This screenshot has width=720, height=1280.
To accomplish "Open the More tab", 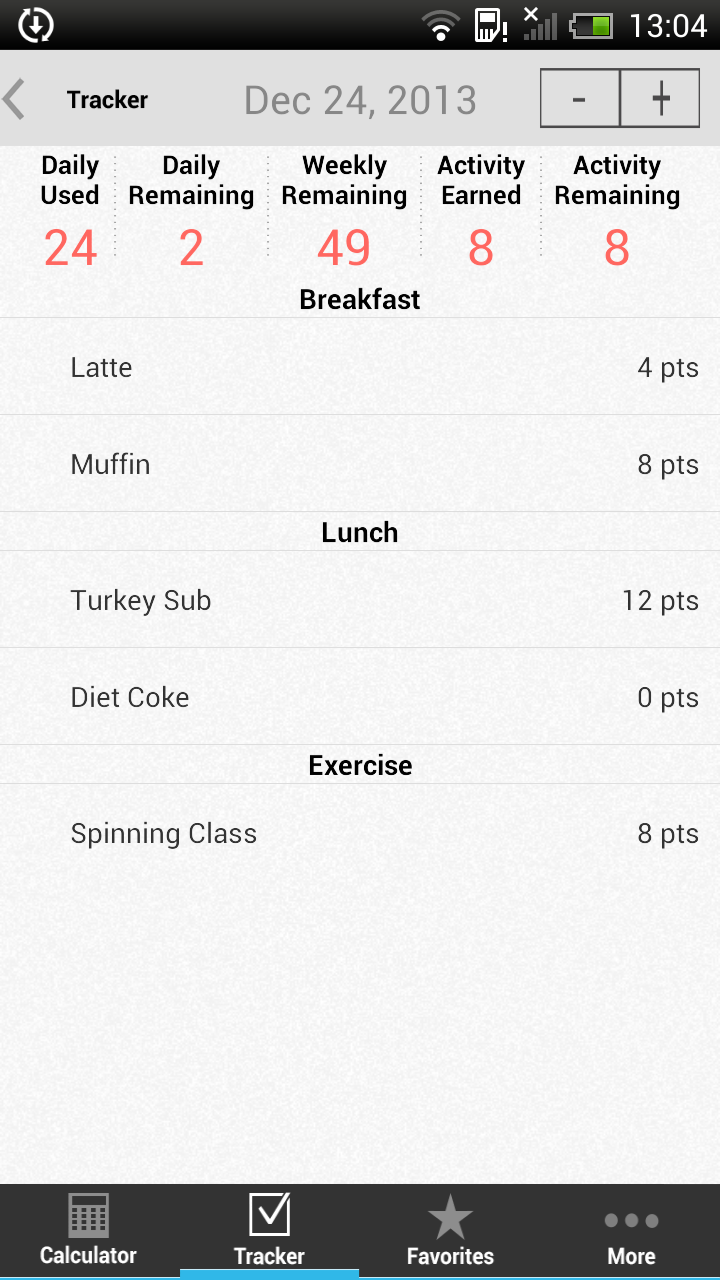I will (x=631, y=1232).
